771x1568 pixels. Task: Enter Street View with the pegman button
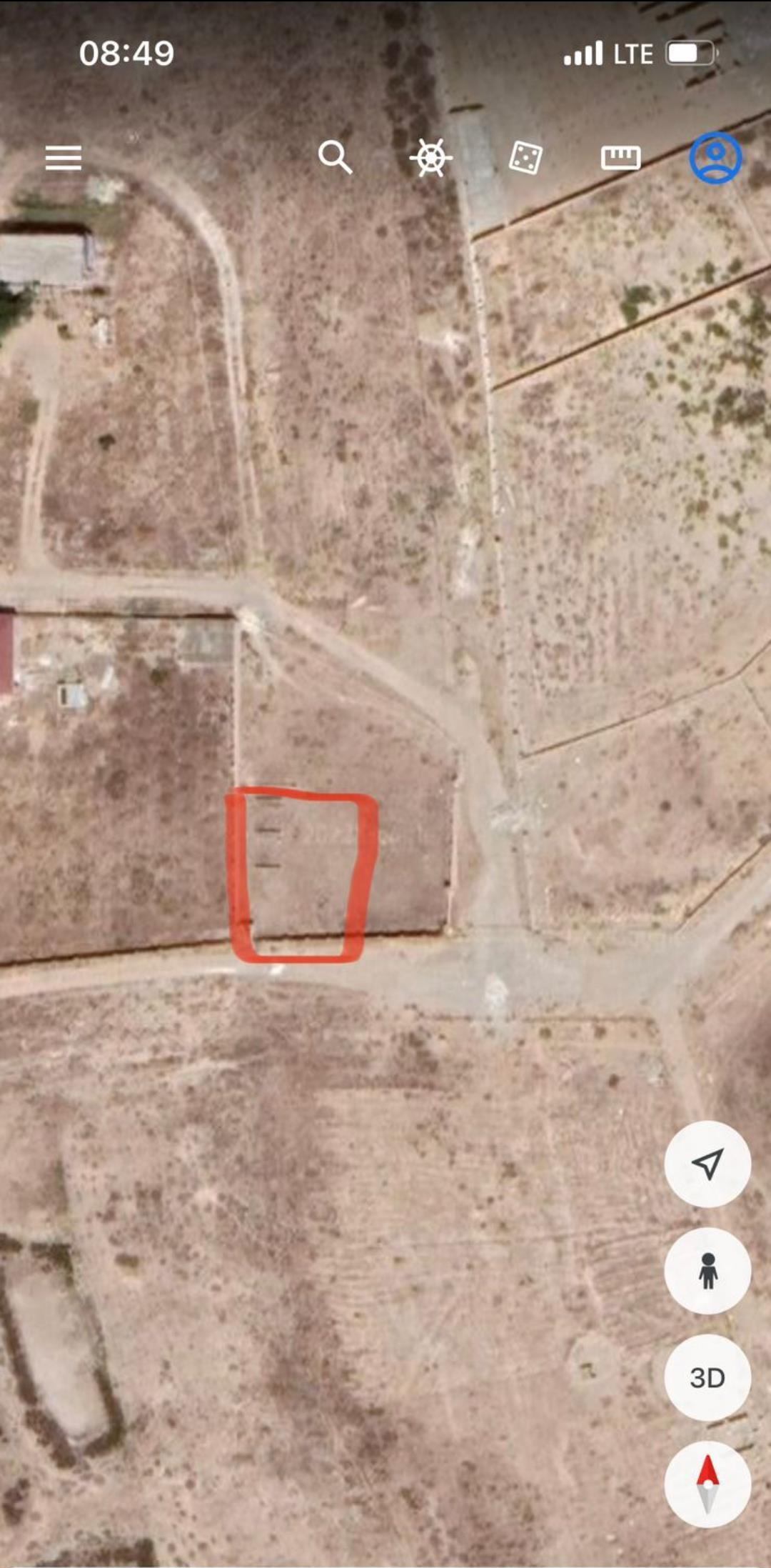pyautogui.click(x=707, y=1271)
